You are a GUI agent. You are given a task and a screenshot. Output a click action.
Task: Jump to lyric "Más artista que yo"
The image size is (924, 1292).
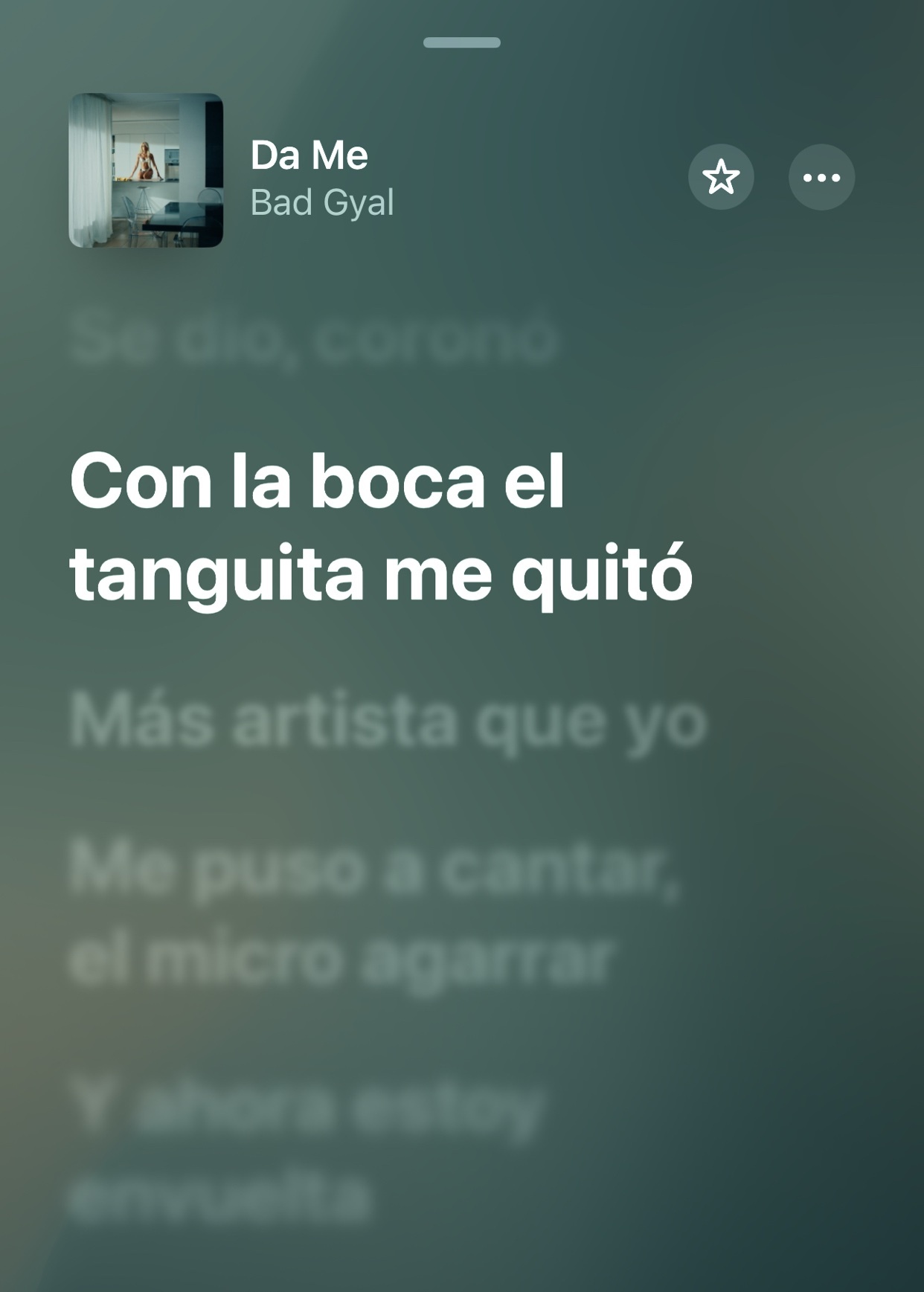pos(388,721)
